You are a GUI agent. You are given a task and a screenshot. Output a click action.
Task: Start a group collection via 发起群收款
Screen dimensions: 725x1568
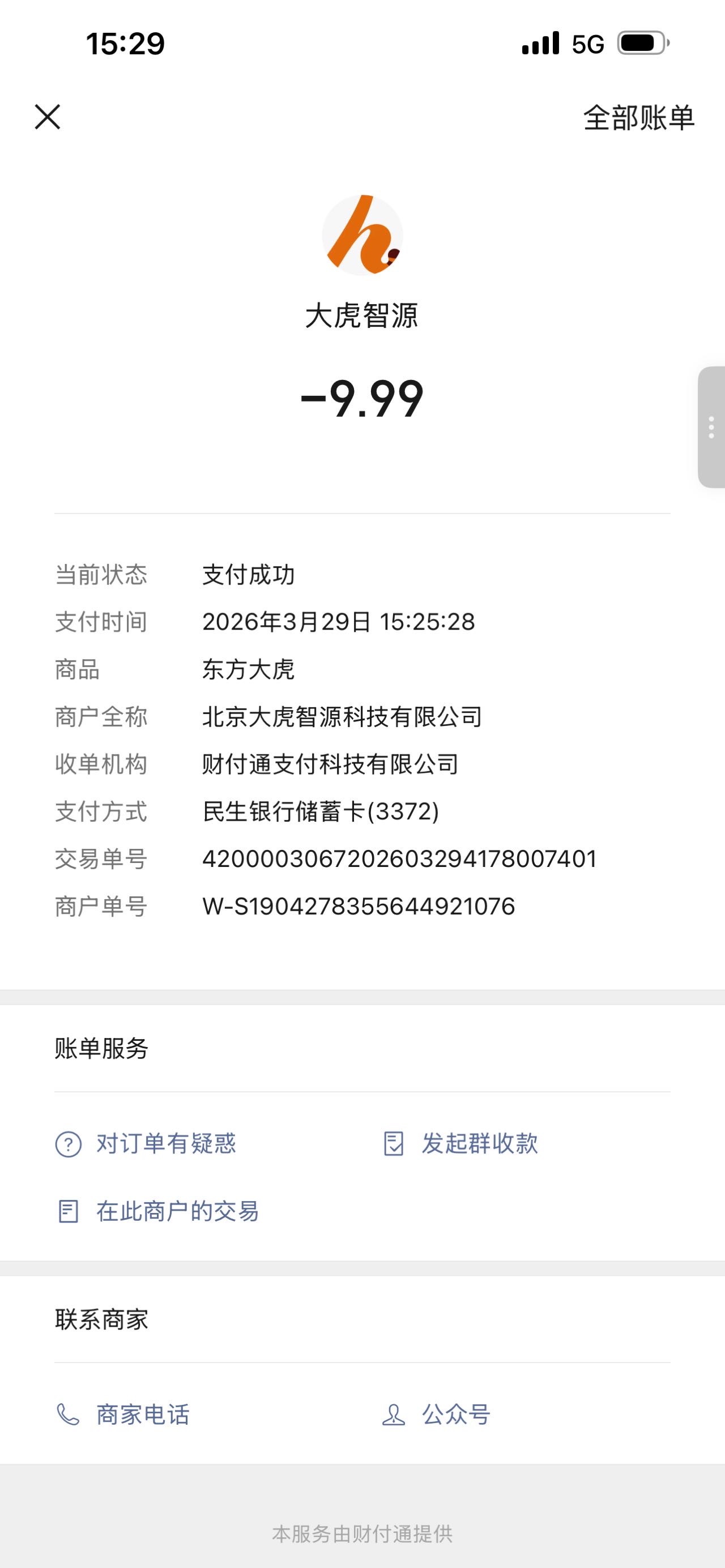(x=460, y=1144)
